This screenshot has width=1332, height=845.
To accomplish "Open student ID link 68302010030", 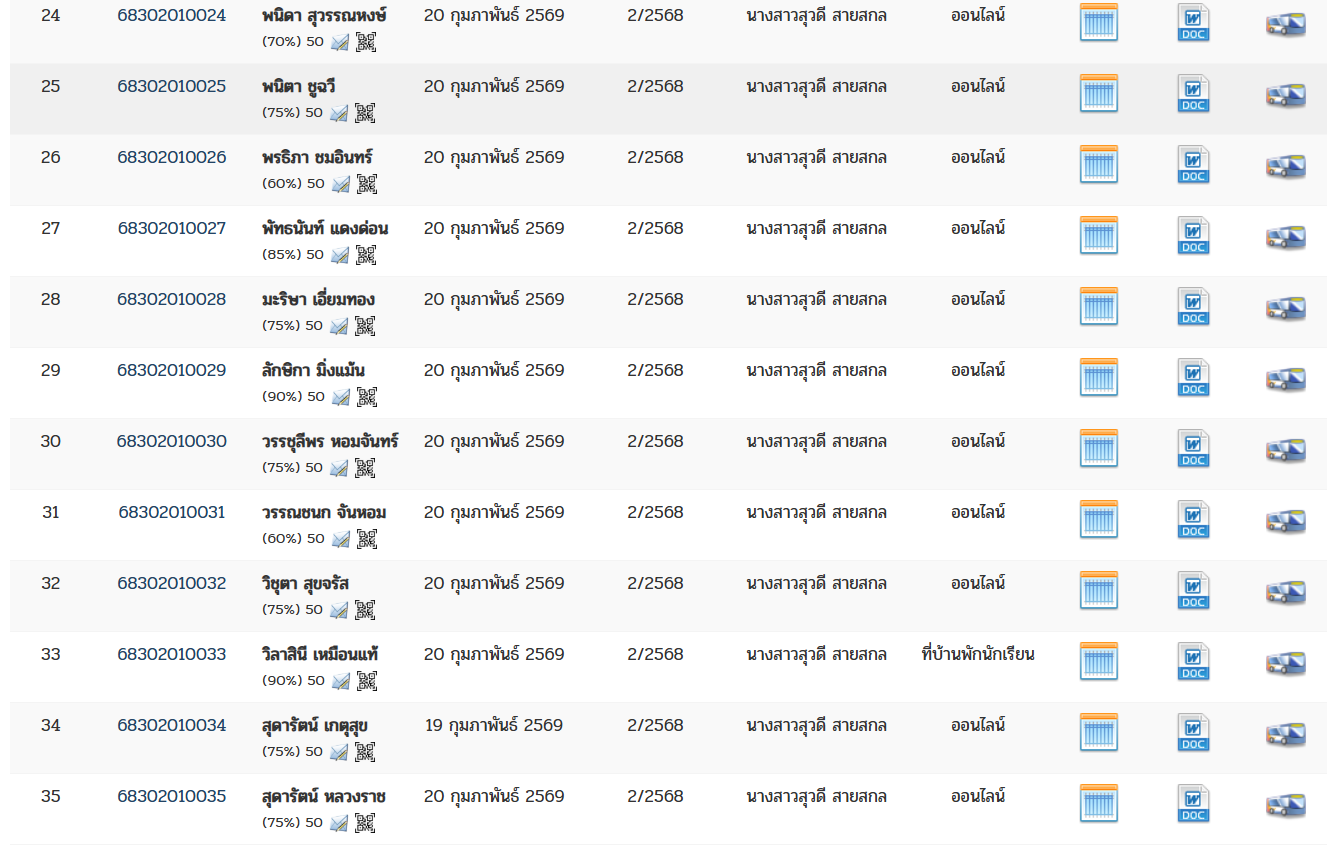I will 172,441.
